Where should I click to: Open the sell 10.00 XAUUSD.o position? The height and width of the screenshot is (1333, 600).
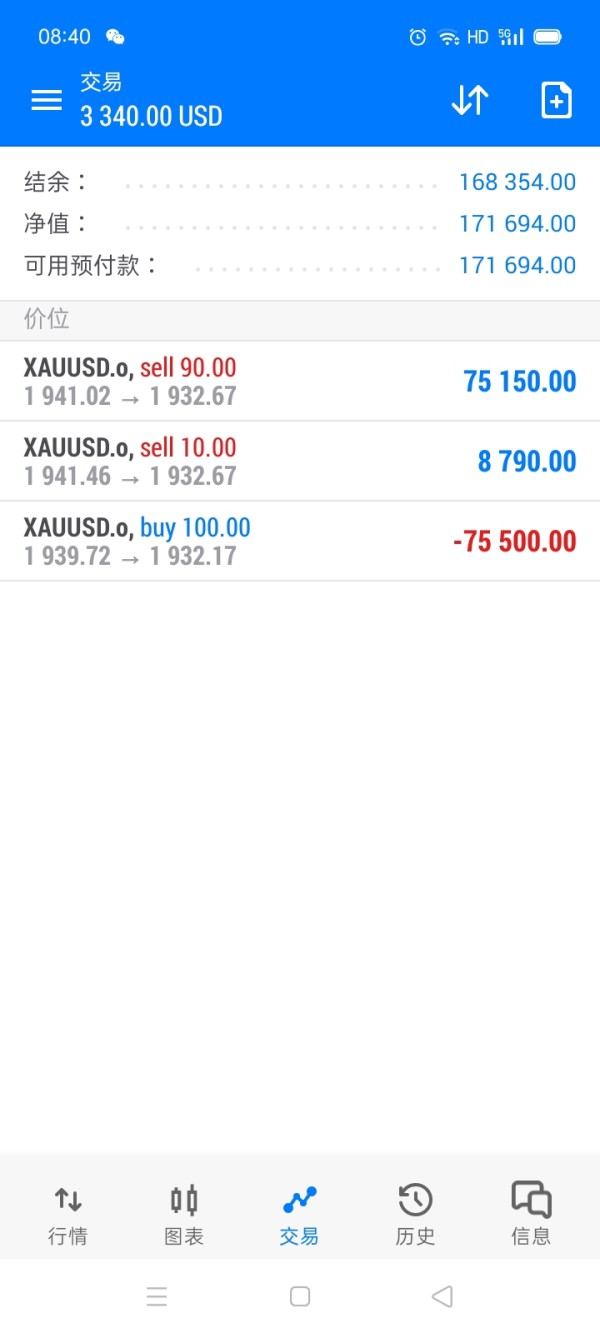[x=300, y=461]
